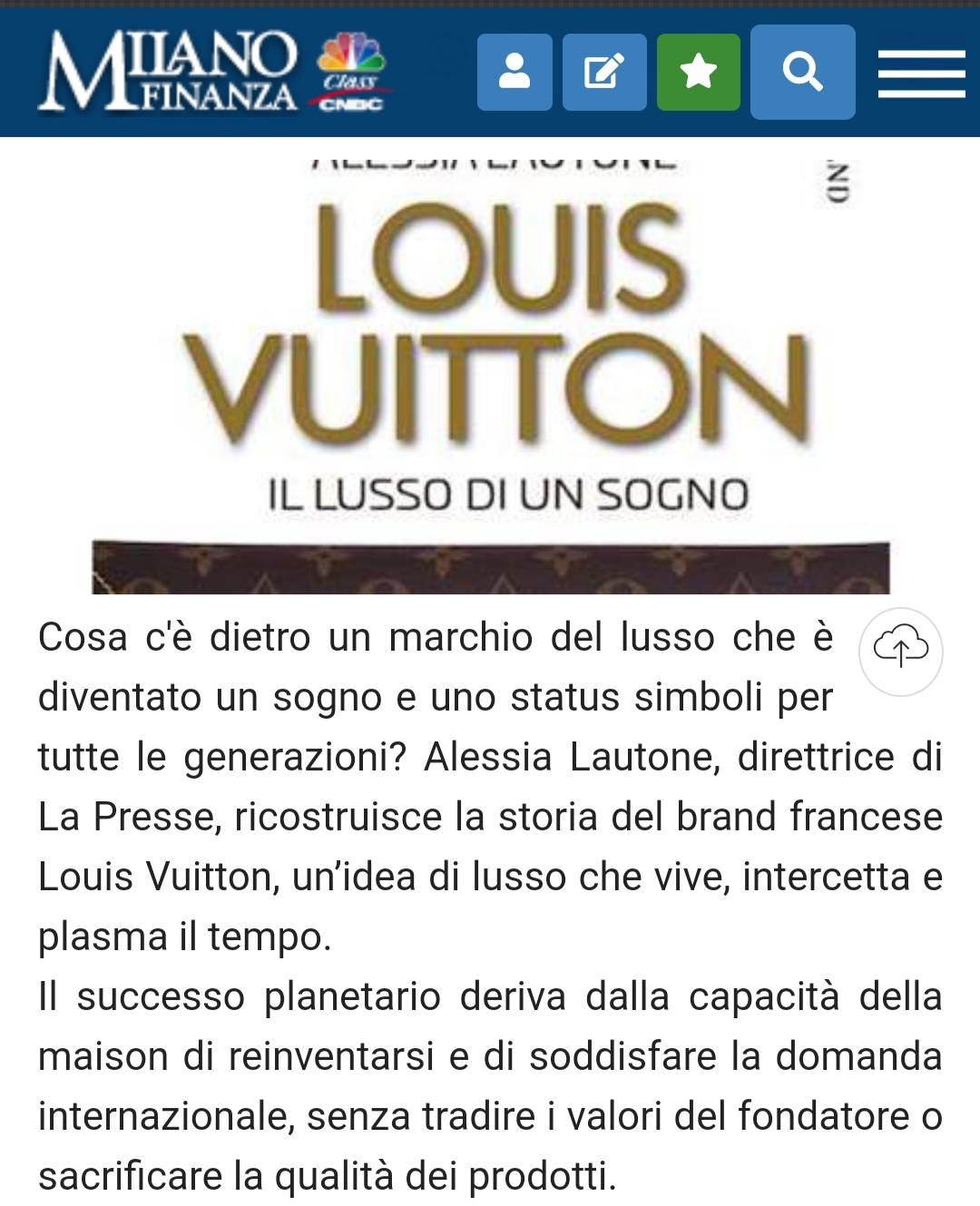Open the search magnifier
Screen dimensions: 980x1206
pyautogui.click(x=802, y=72)
